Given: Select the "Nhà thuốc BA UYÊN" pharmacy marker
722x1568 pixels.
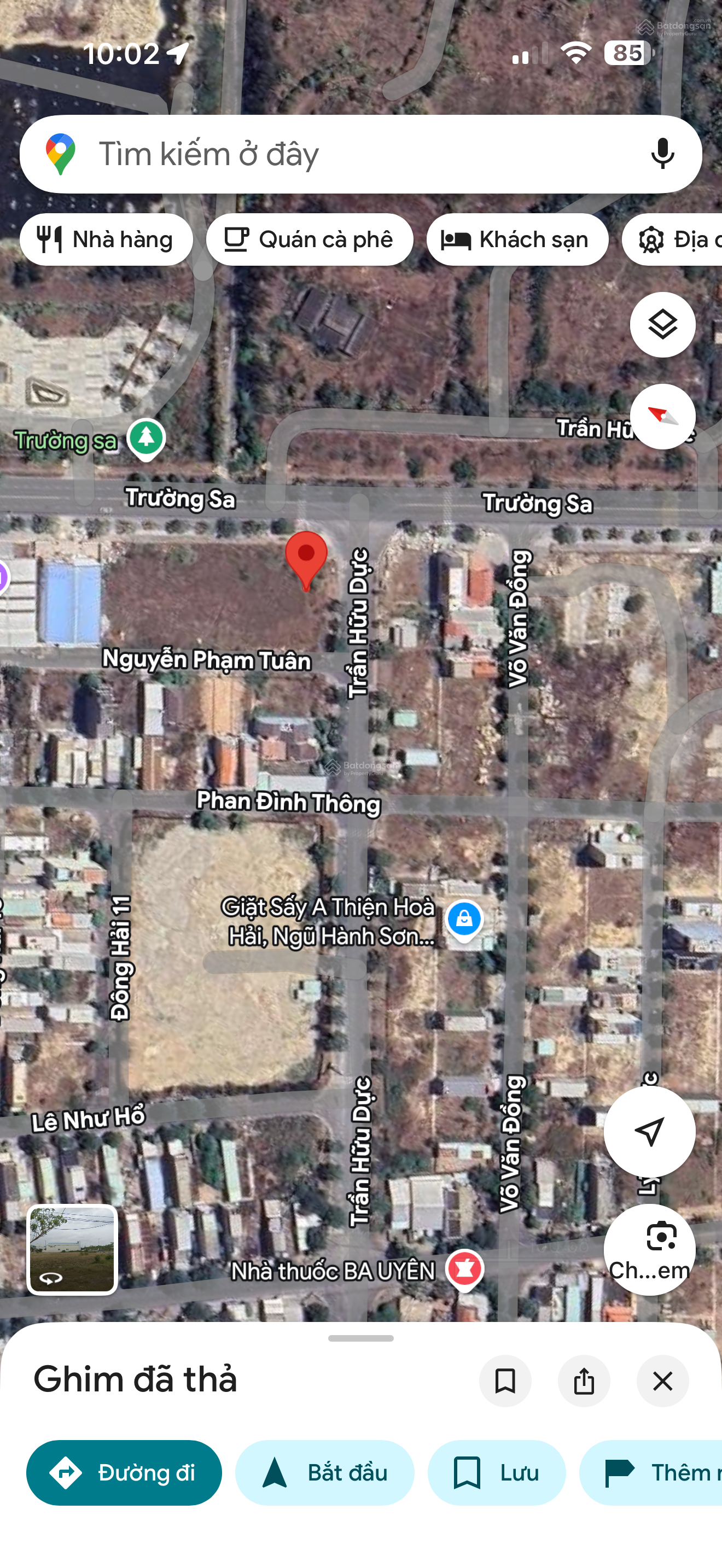Looking at the screenshot, I should point(464,1268).
